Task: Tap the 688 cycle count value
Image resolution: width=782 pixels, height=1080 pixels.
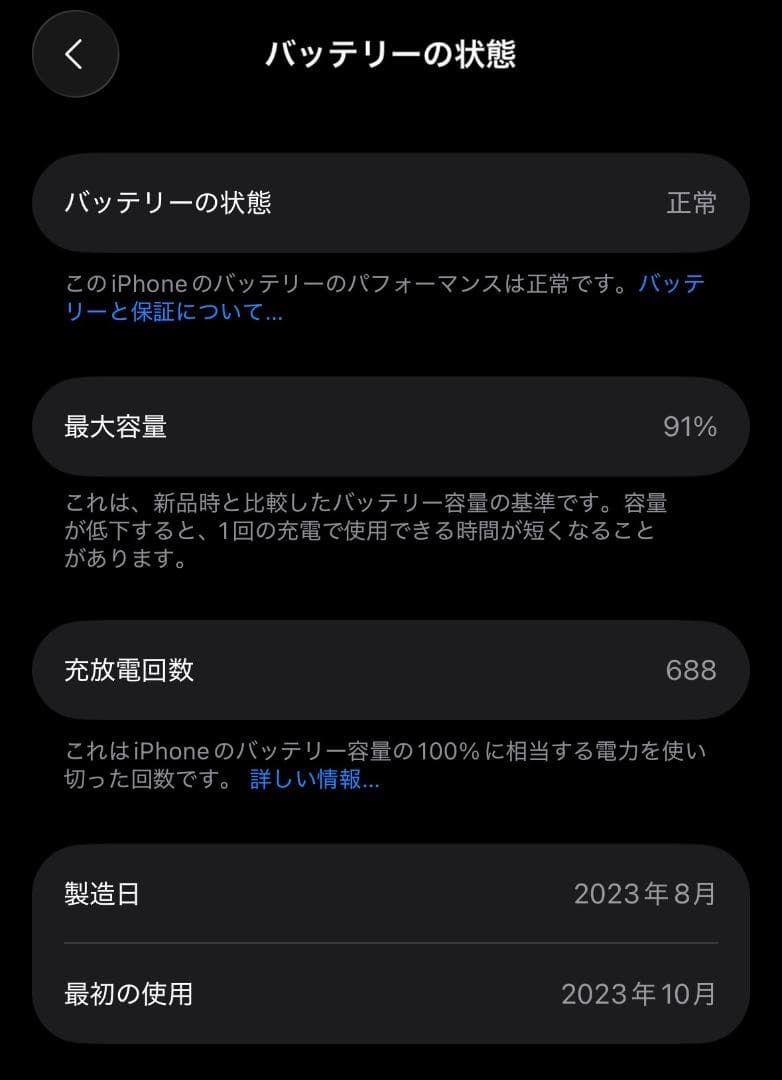Action: click(x=691, y=670)
